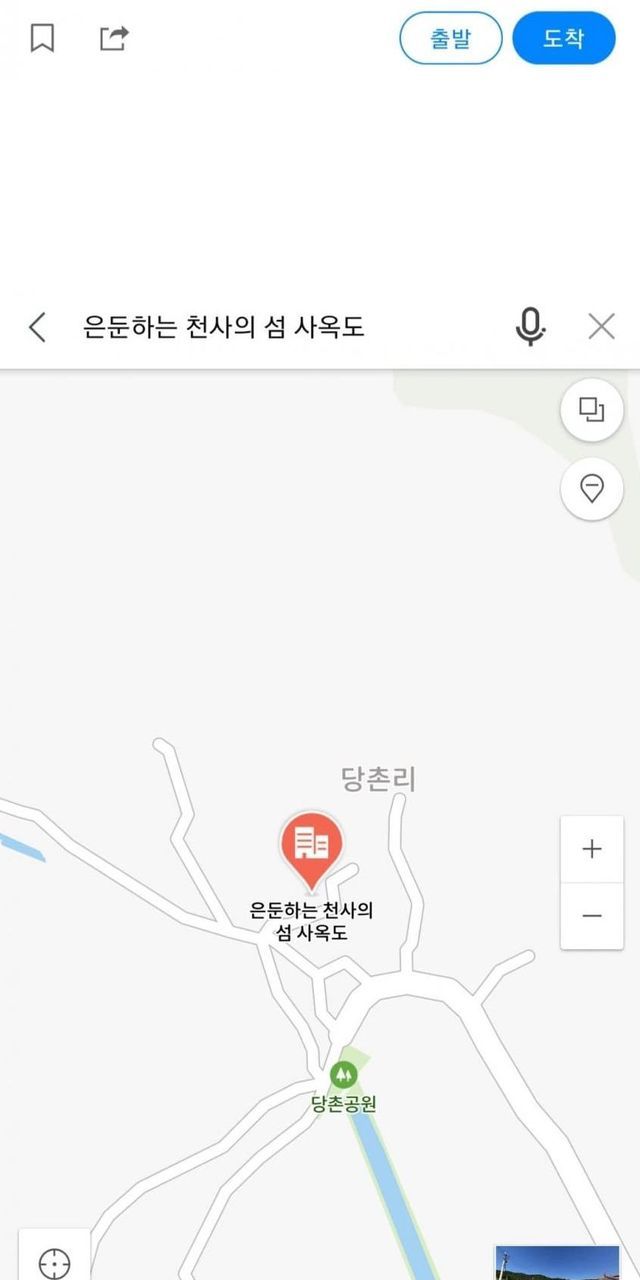The height and width of the screenshot is (1280, 640).
Task: Tap the map pin marker button
Action: point(592,489)
